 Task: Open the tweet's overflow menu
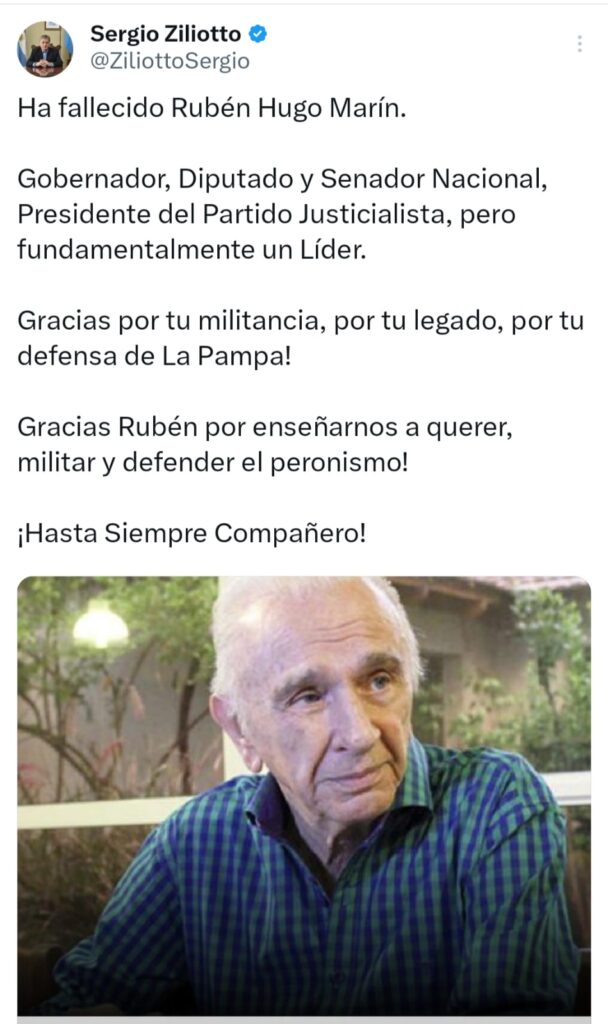579,44
